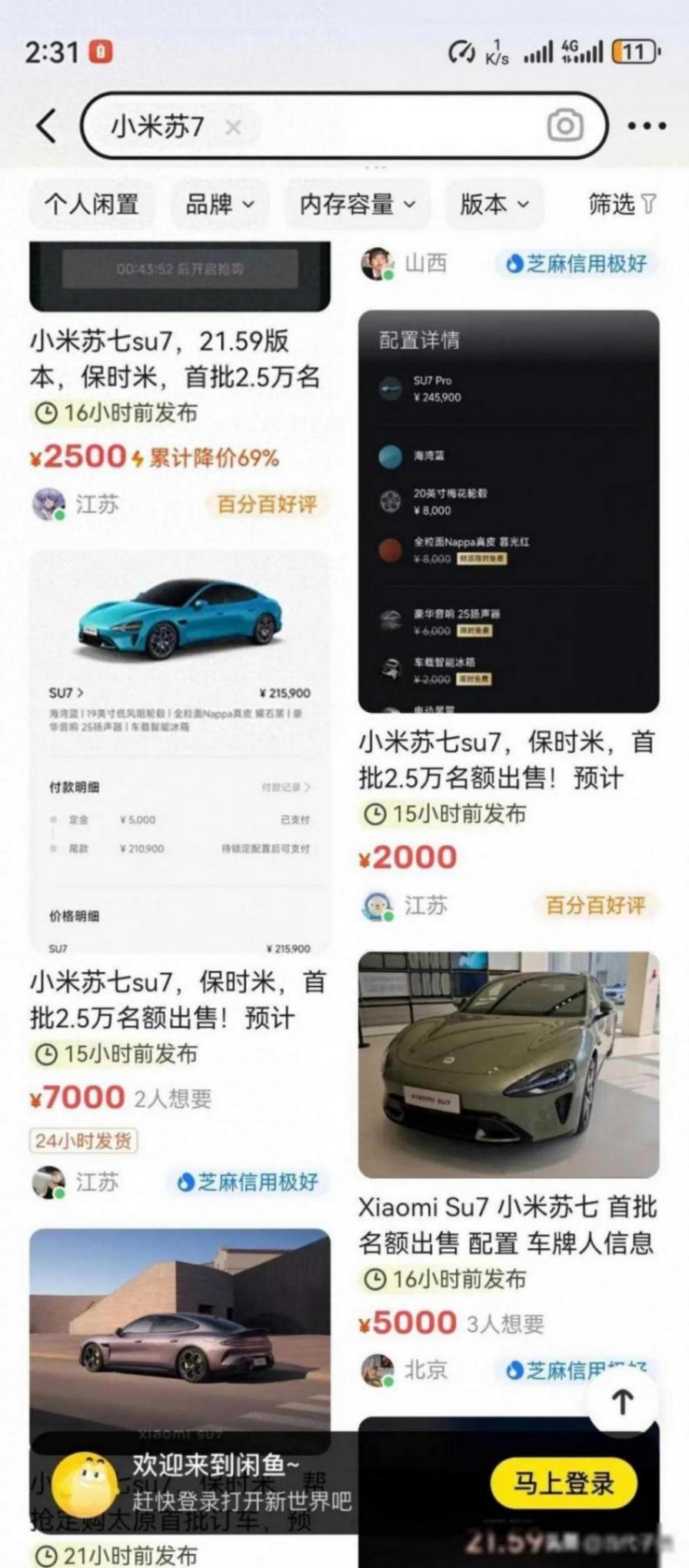Tap the back-to-top arrow button
689x1568 pixels.
(x=622, y=1401)
